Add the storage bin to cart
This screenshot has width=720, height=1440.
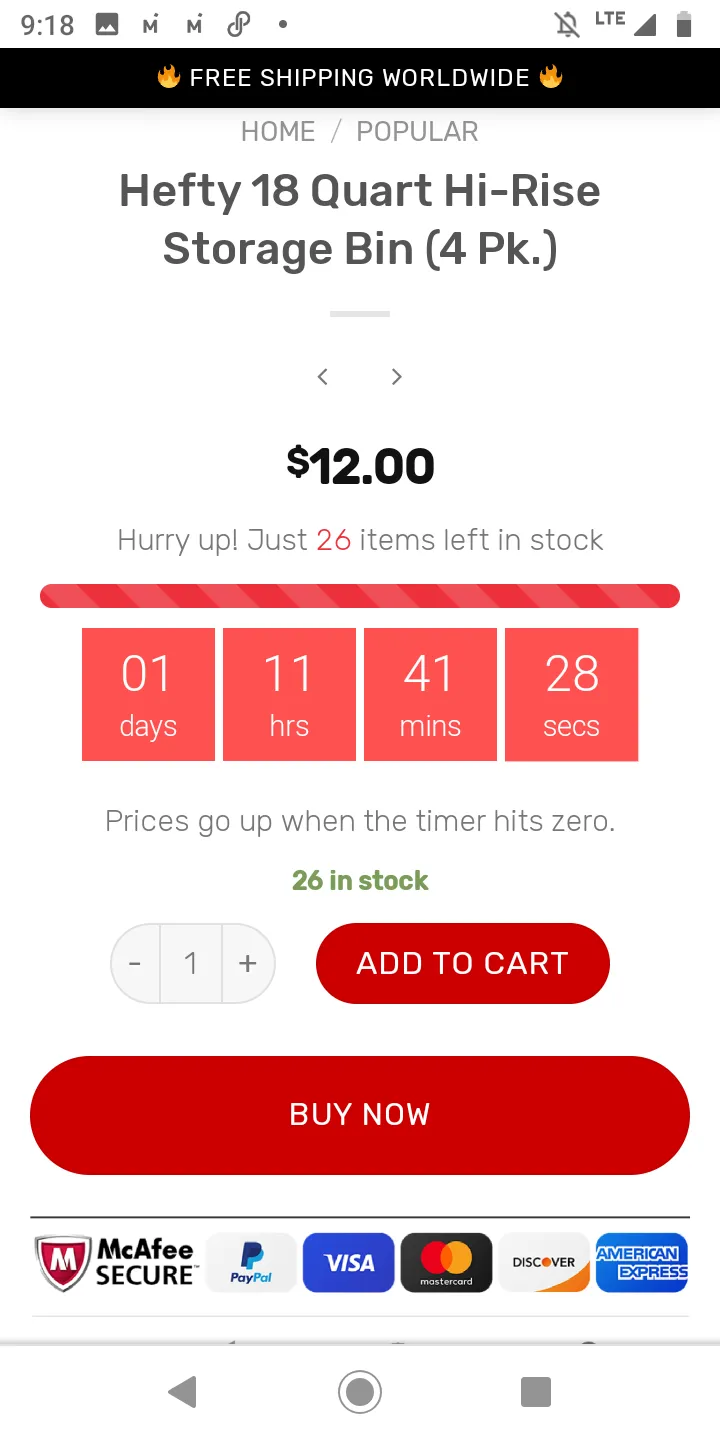[463, 963]
